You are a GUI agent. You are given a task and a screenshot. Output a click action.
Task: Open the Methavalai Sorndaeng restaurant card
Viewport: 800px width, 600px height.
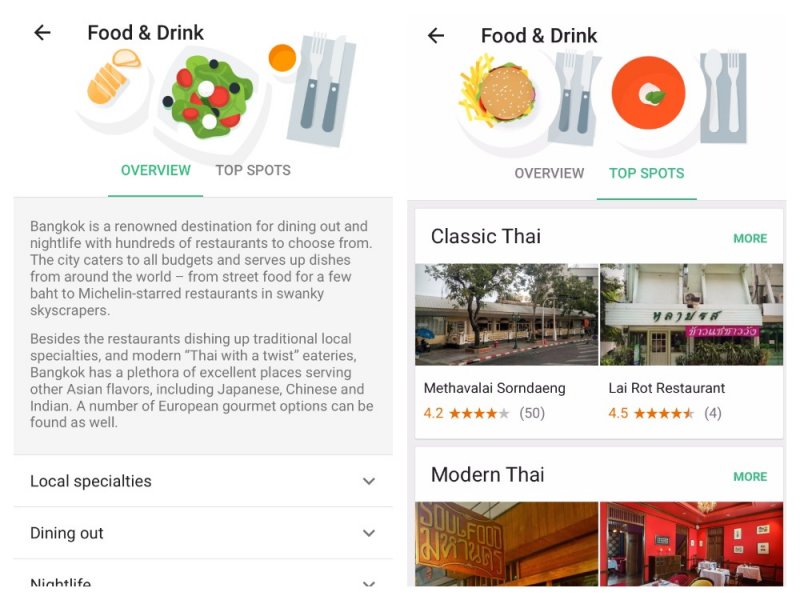(x=506, y=340)
